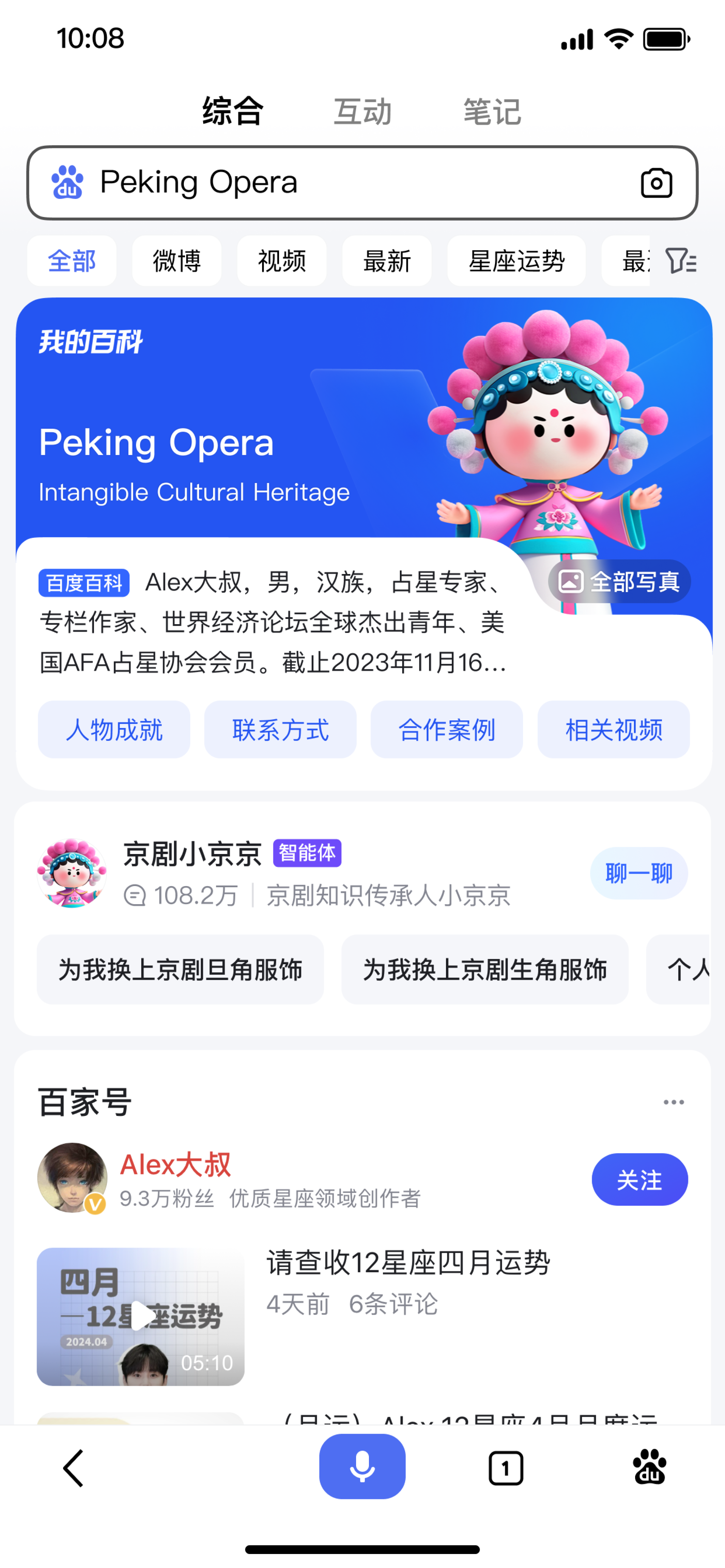Image resolution: width=725 pixels, height=1568 pixels.
Task: Open the 百家号 overflow menu
Action: click(x=674, y=1102)
